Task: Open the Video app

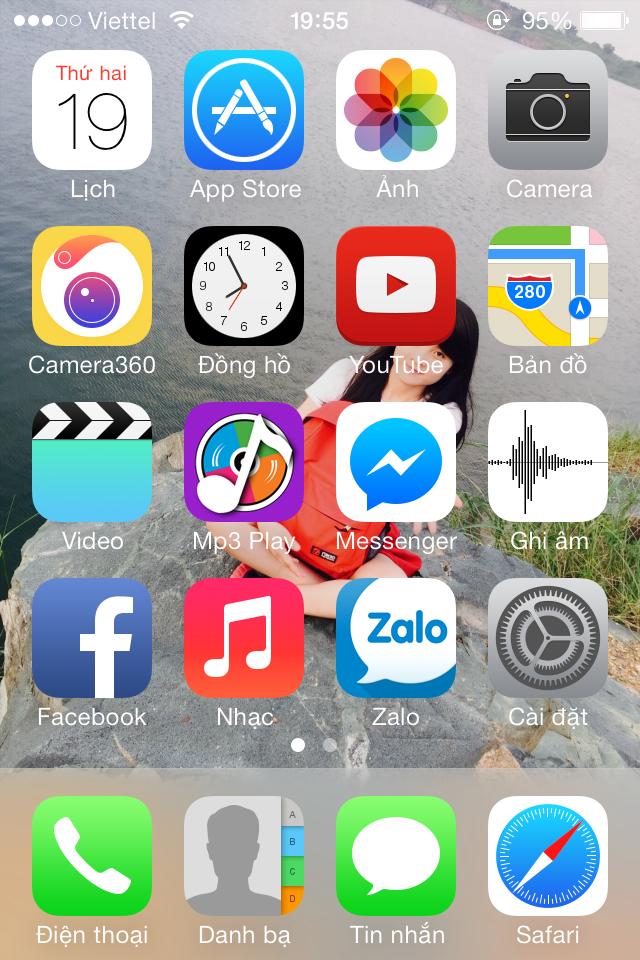Action: pos(92,462)
